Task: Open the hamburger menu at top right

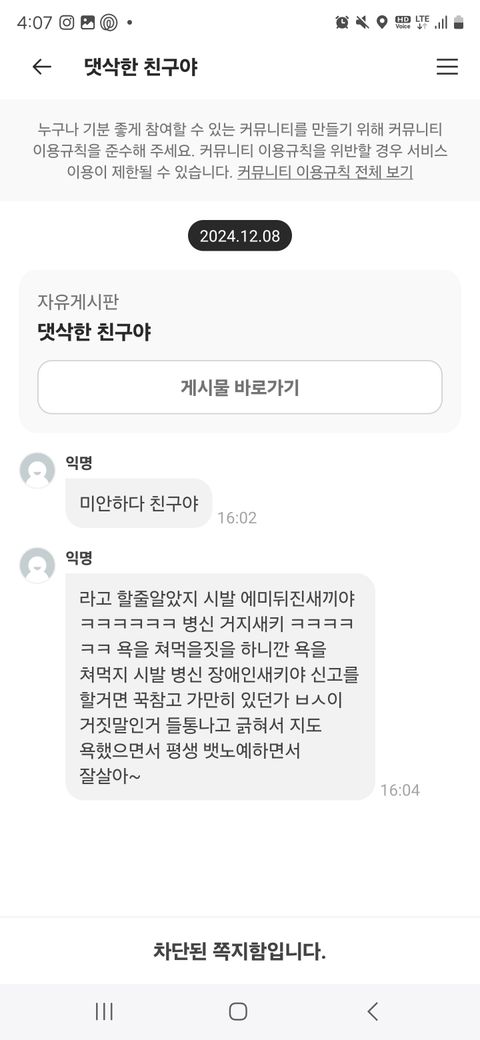Action: coord(447,66)
